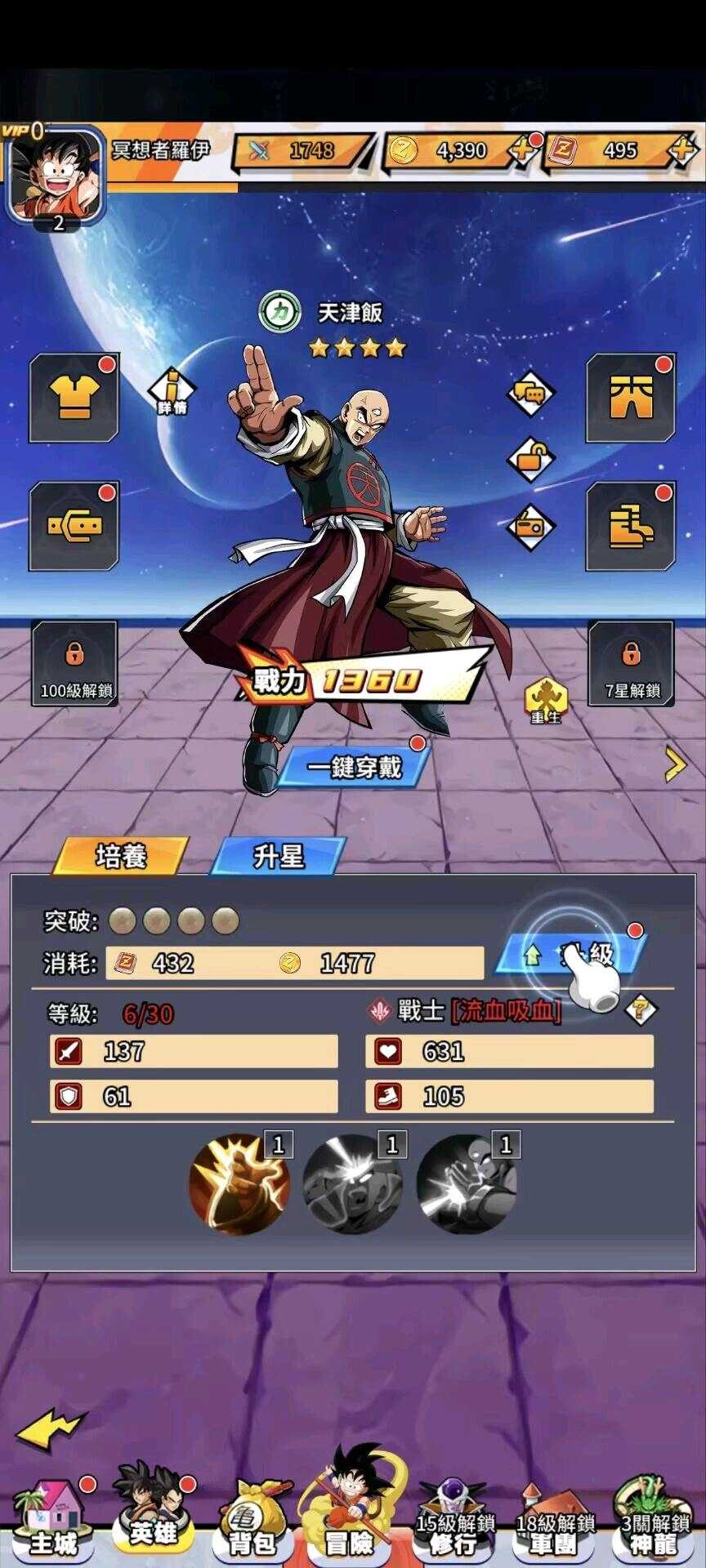Open the clothing equipment slot
This screenshot has width=706, height=1568.
[x=74, y=398]
